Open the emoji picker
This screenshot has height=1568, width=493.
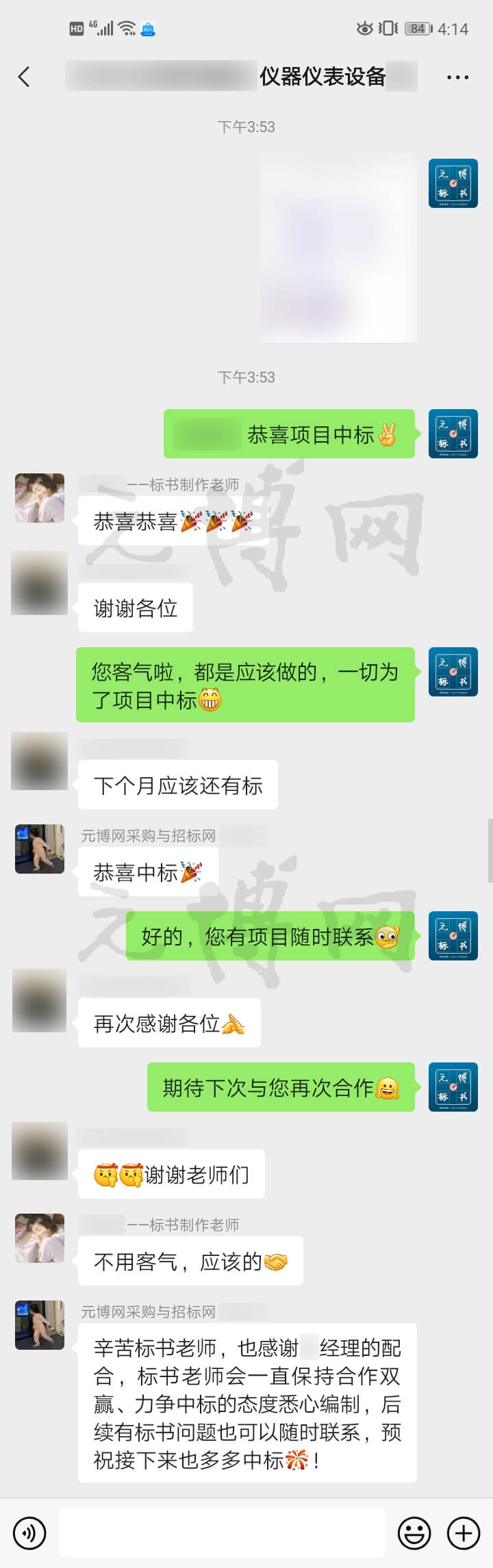(414, 1533)
